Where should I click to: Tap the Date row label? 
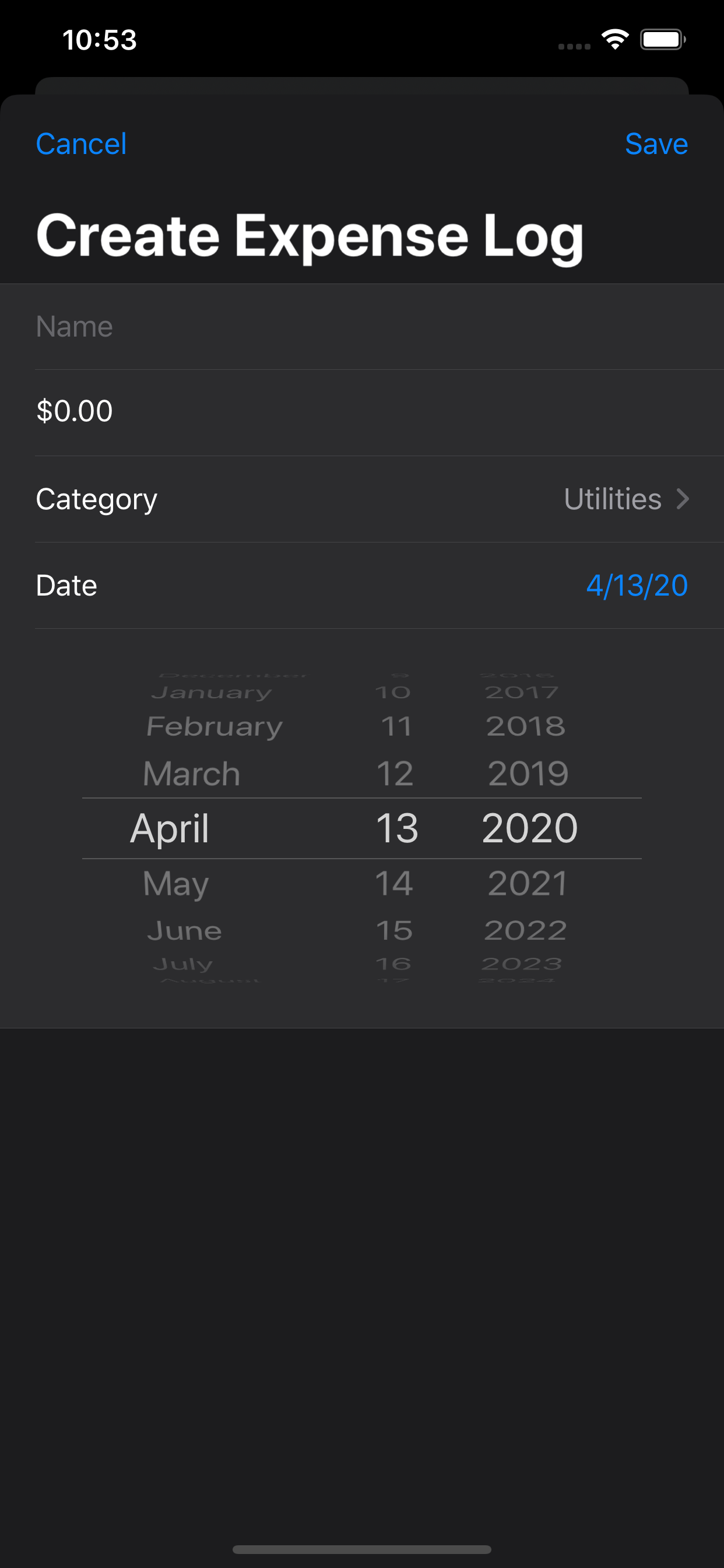coord(66,585)
